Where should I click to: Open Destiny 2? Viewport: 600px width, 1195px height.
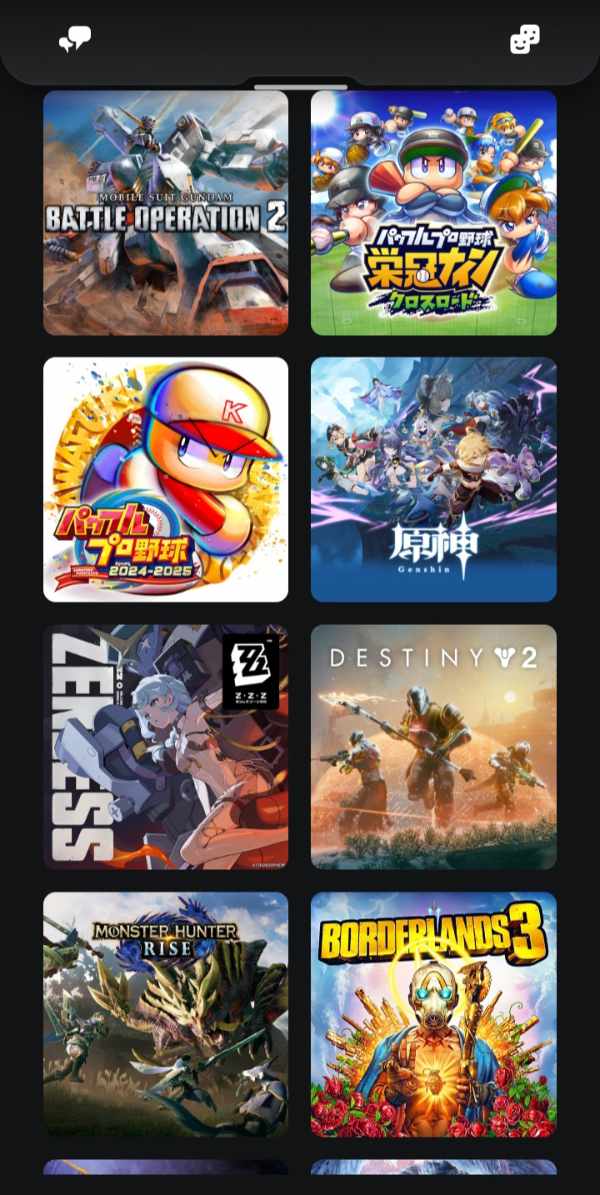[x=434, y=747]
